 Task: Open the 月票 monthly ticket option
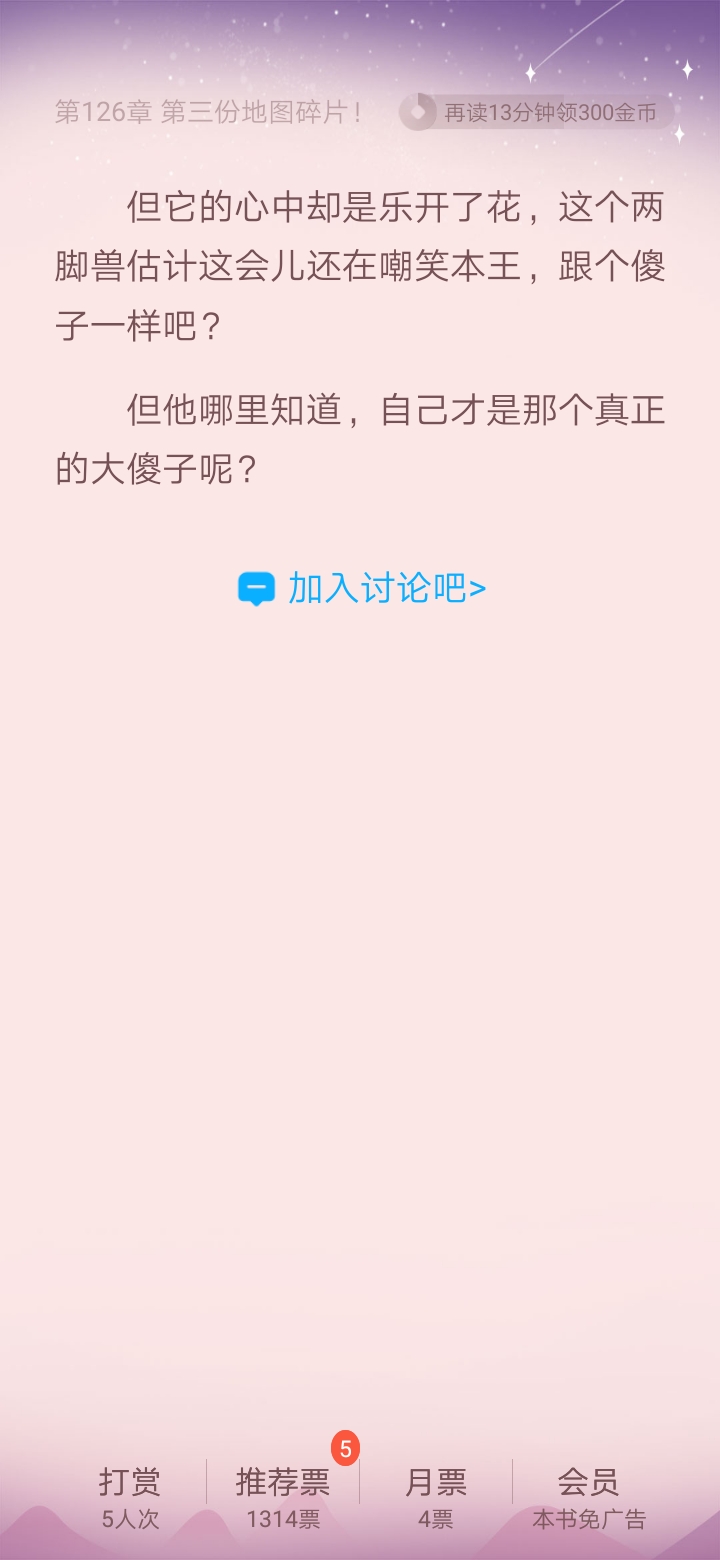(x=436, y=1497)
